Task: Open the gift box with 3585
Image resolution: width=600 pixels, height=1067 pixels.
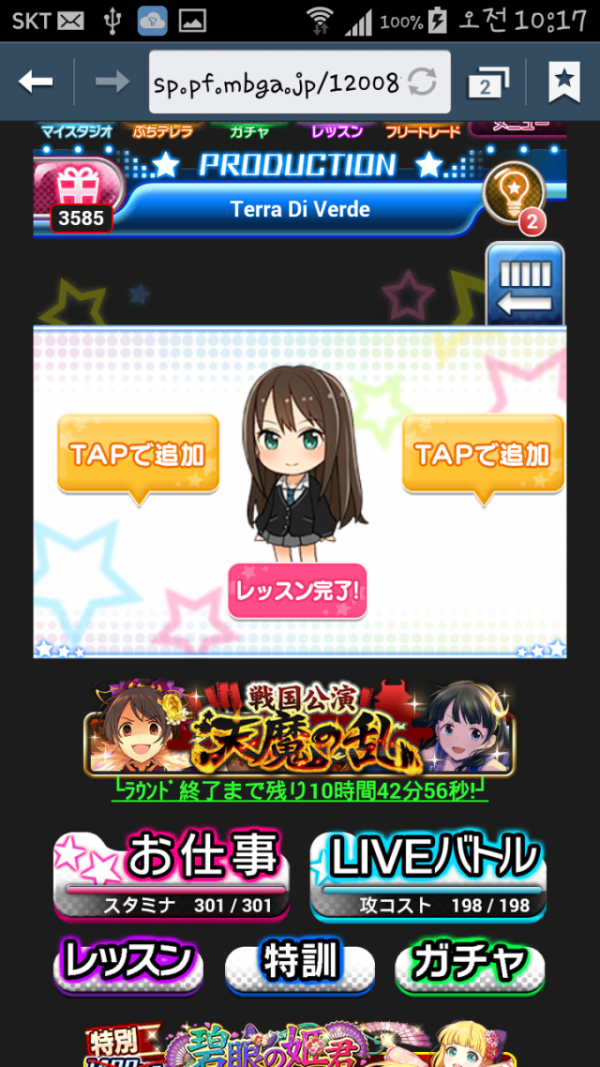Action: (x=78, y=194)
